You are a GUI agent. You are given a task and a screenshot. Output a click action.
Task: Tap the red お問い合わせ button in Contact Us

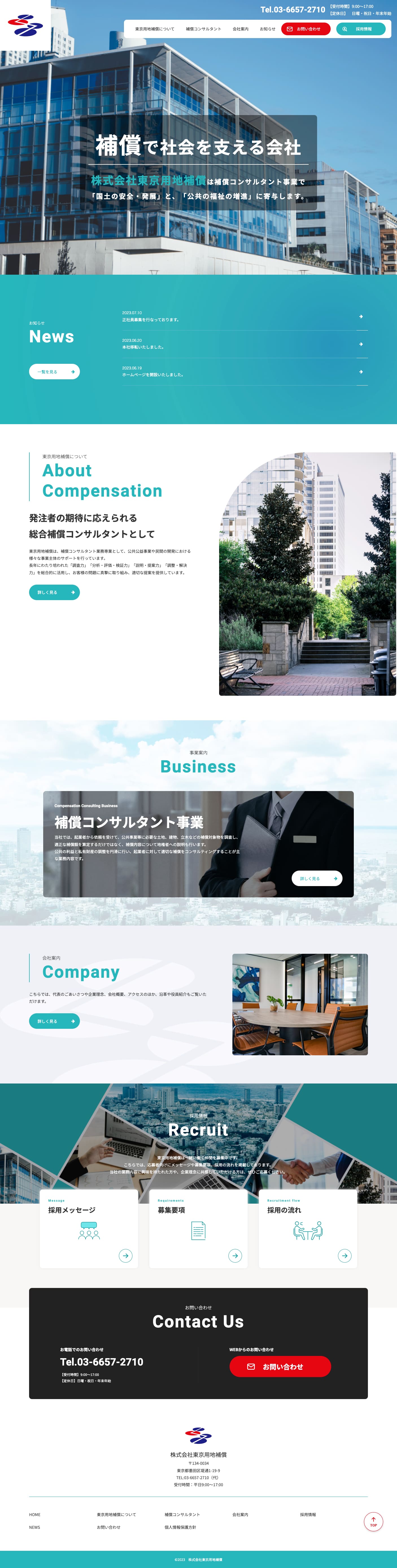click(280, 1367)
